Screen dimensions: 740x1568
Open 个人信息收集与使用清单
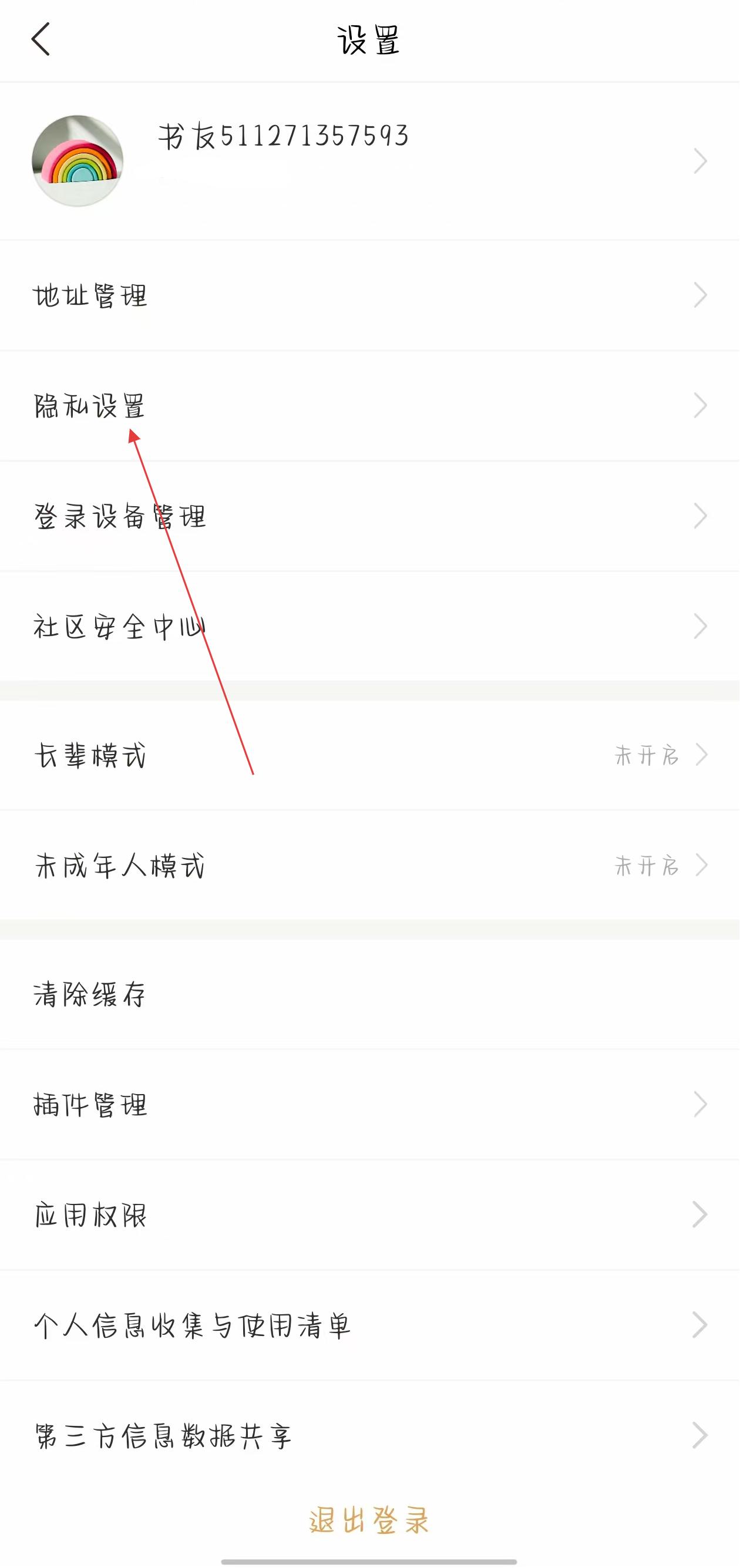coord(370,1325)
